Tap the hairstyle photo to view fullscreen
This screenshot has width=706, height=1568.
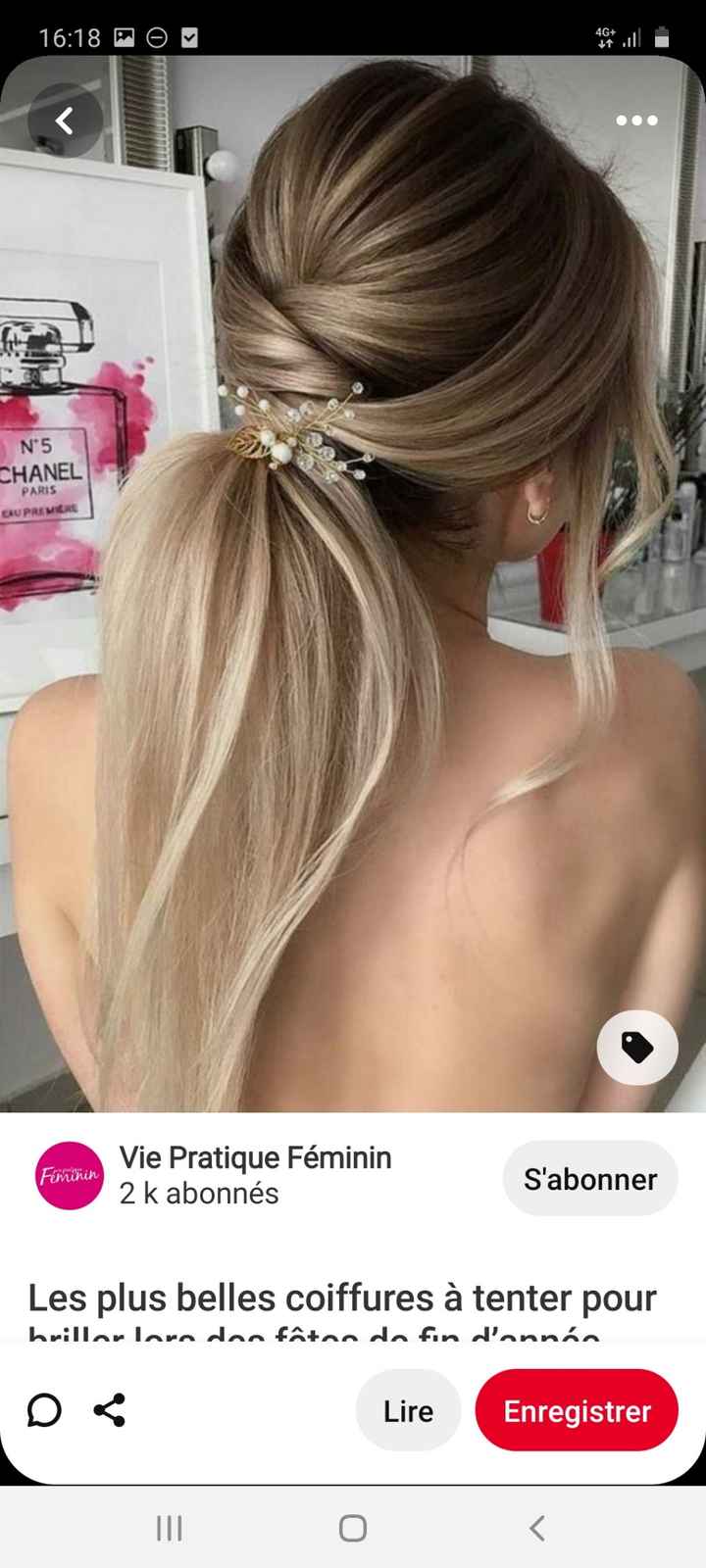click(353, 588)
